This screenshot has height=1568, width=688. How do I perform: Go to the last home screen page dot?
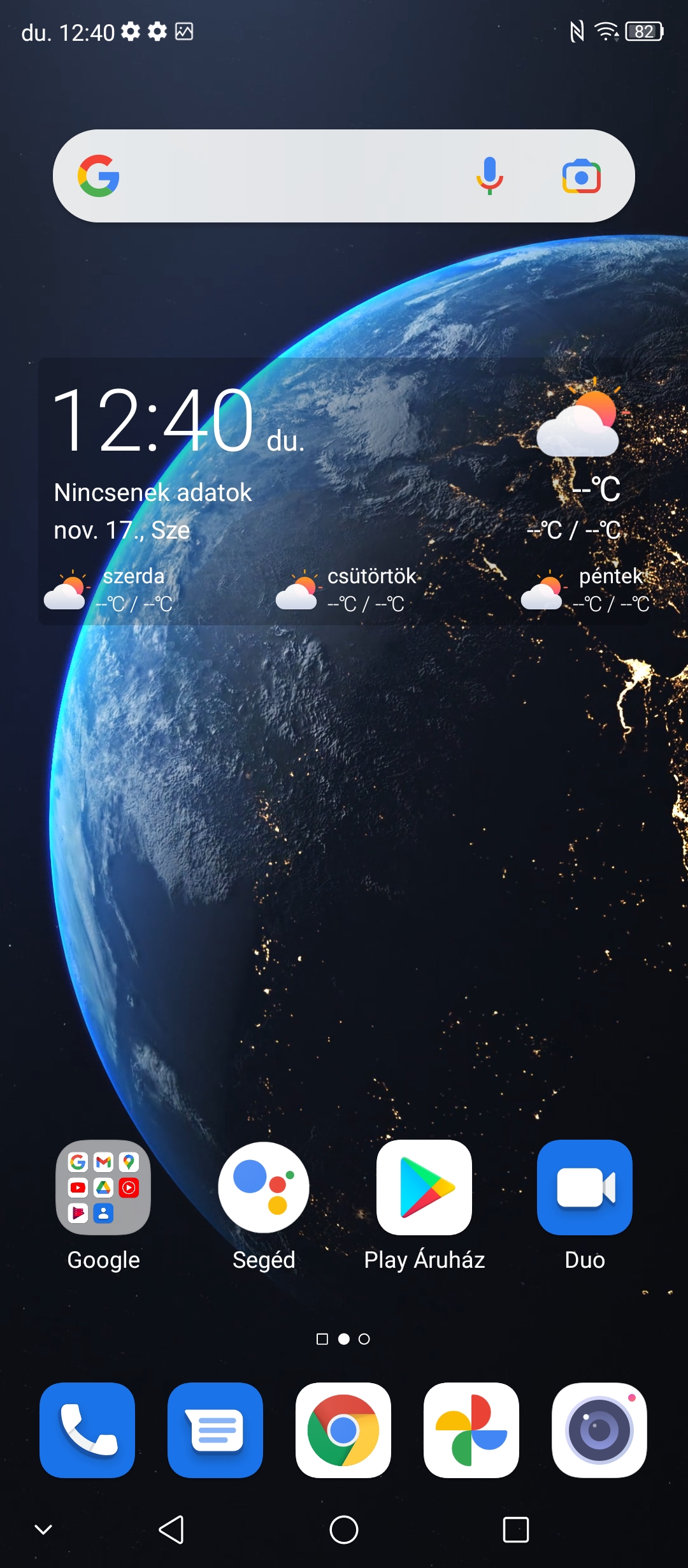364,1339
